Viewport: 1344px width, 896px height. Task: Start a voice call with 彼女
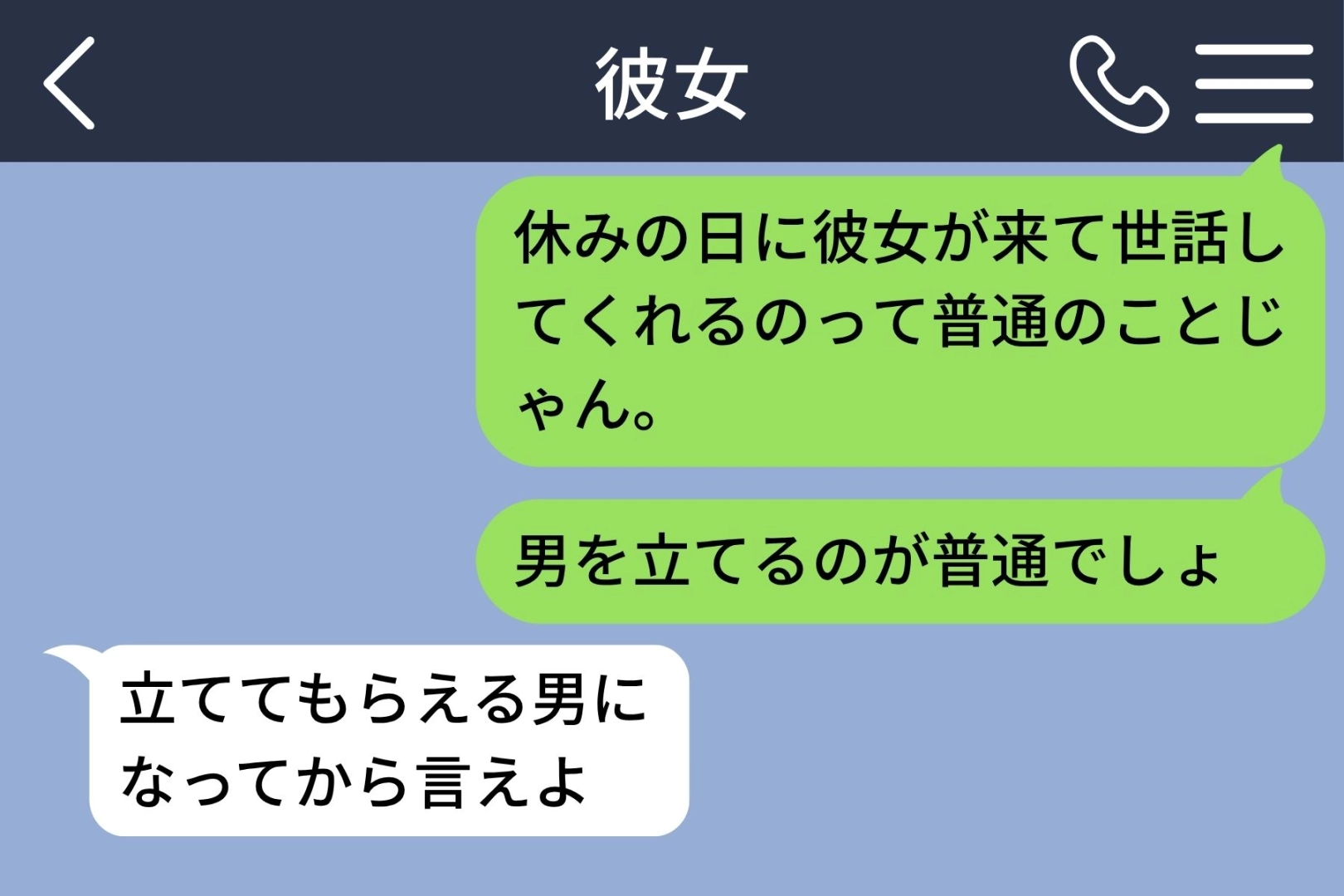click(x=1118, y=84)
